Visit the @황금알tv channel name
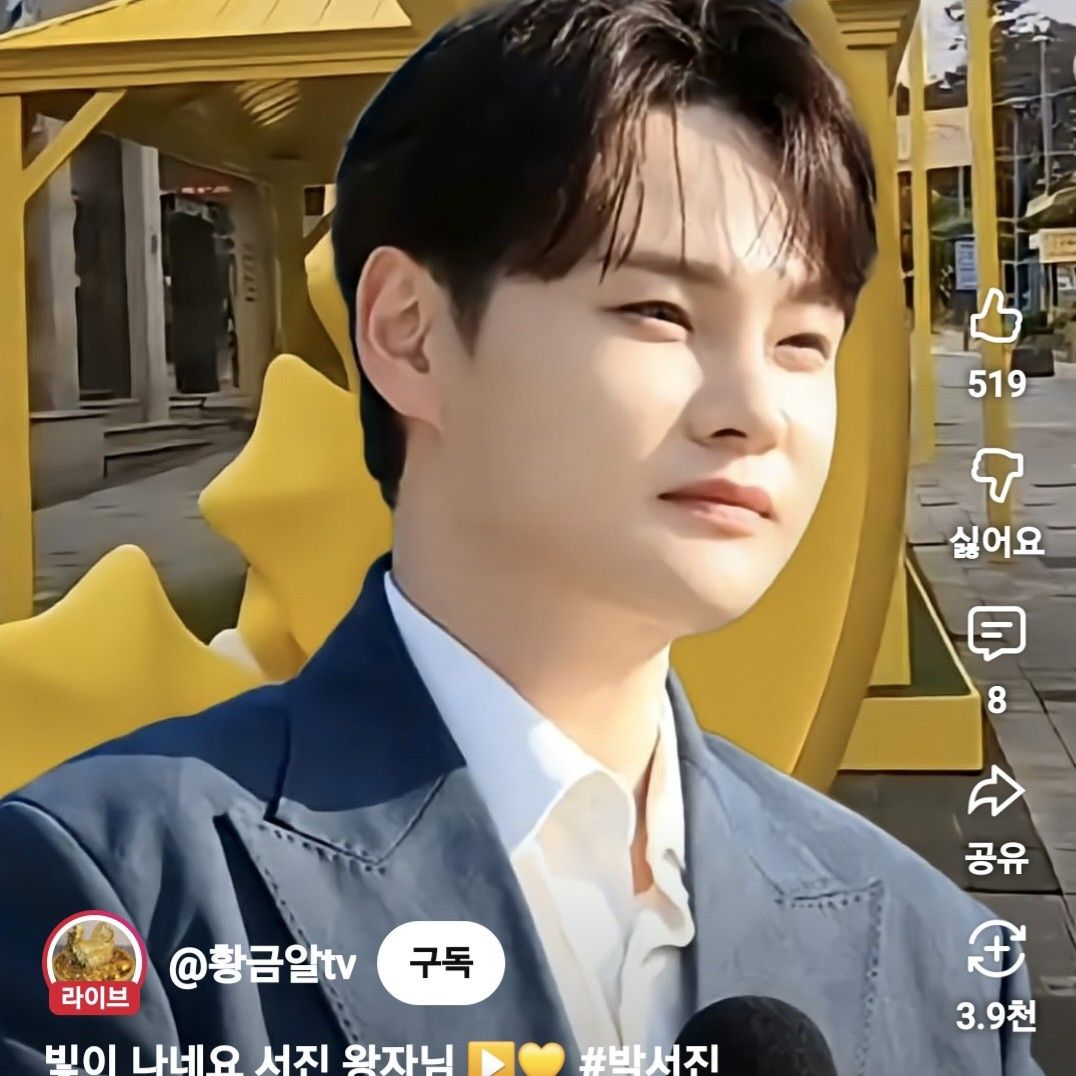 [263, 965]
